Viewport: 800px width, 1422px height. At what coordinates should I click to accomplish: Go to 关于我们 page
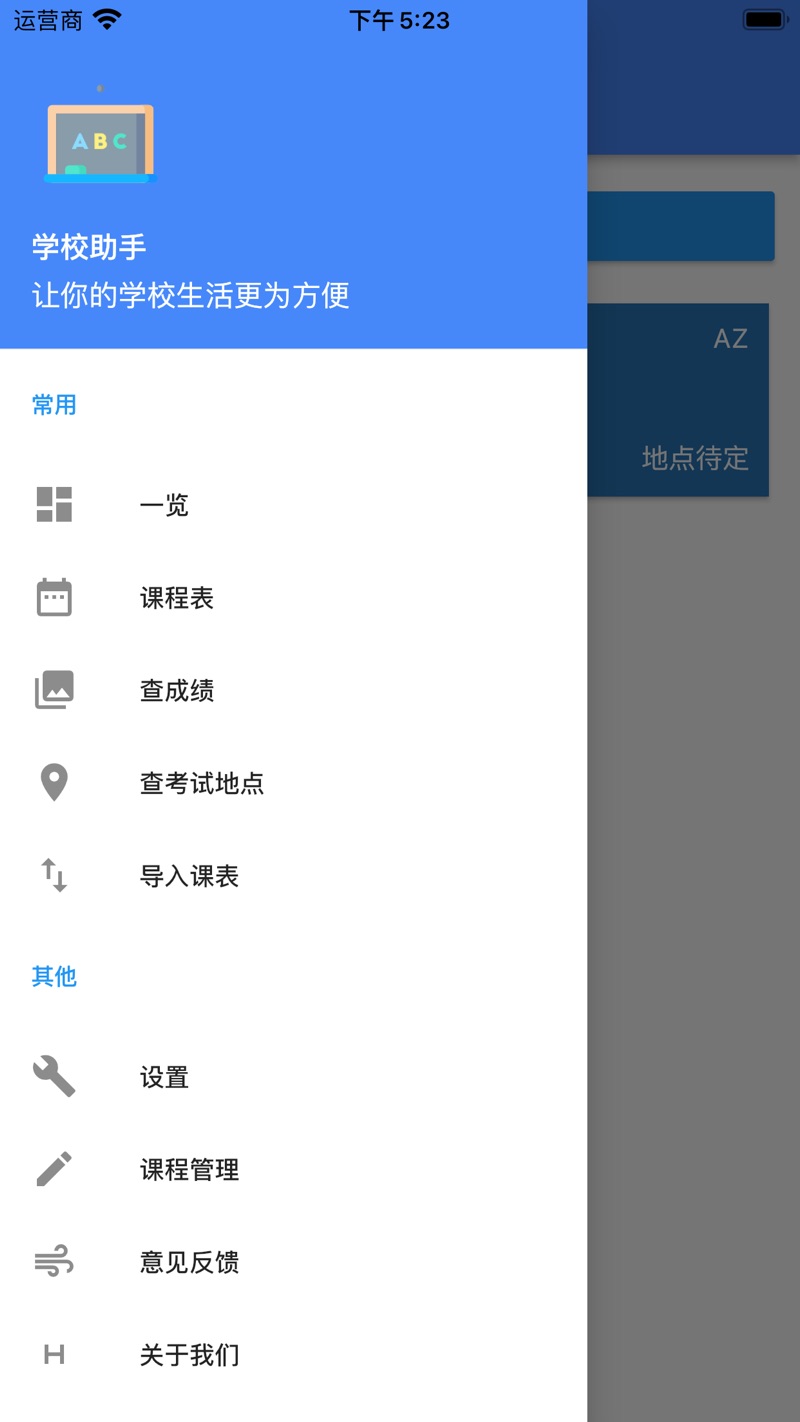click(188, 1355)
